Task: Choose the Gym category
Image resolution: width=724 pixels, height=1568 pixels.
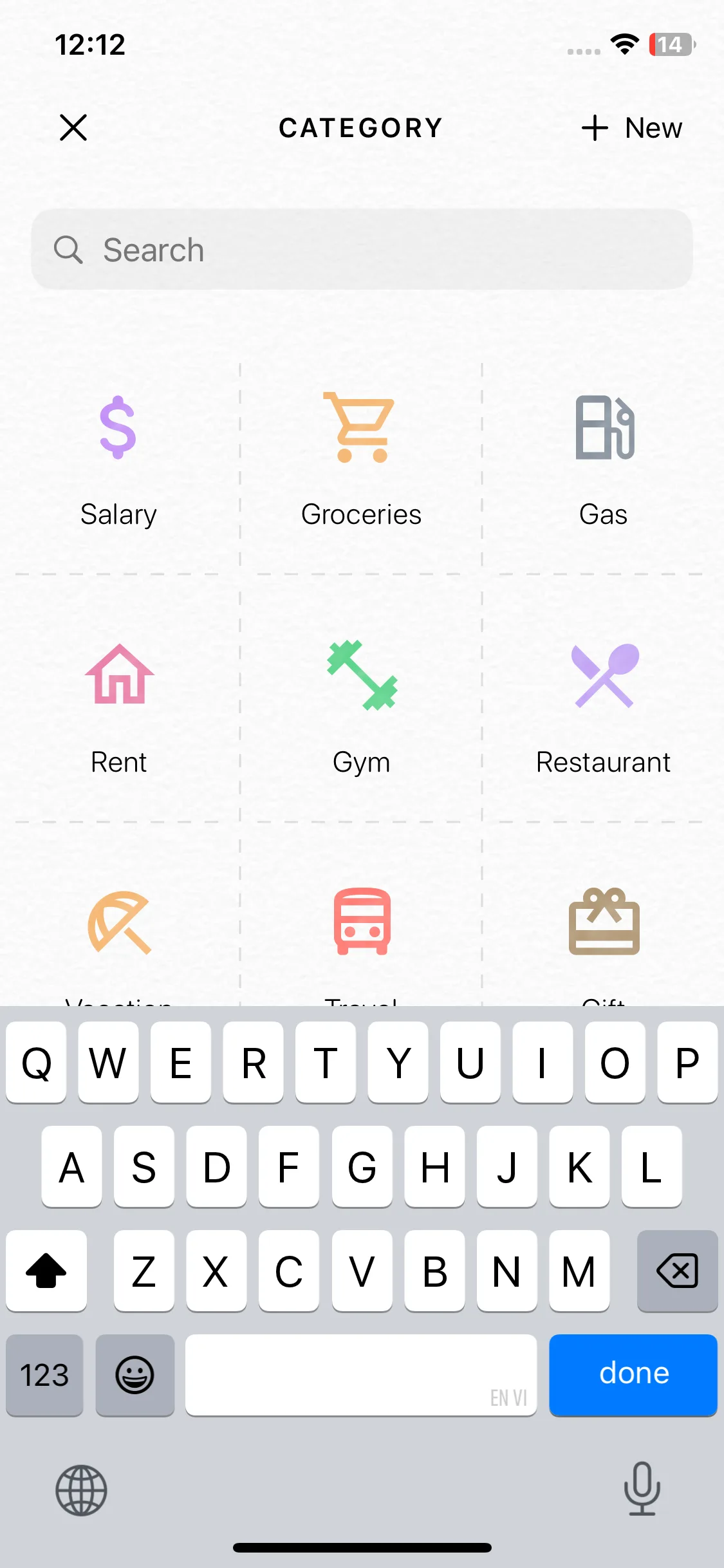Action: pyautogui.click(x=361, y=708)
